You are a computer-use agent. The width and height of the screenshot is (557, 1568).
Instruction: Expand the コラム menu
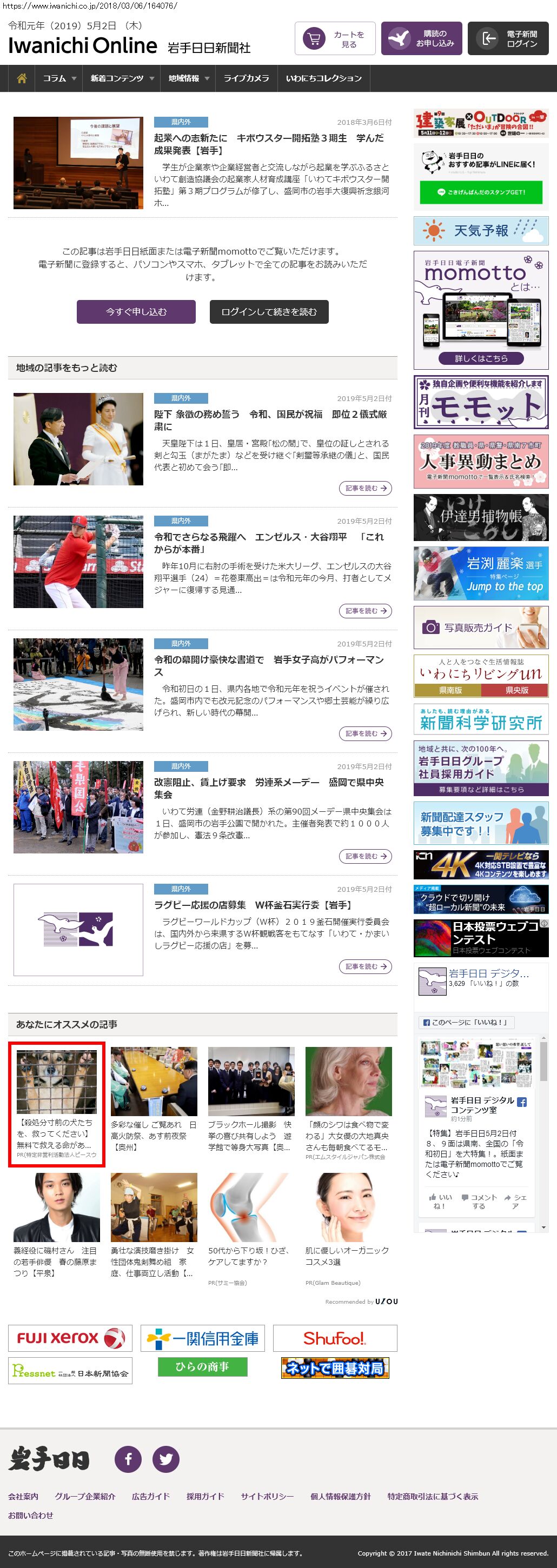pos(59,78)
